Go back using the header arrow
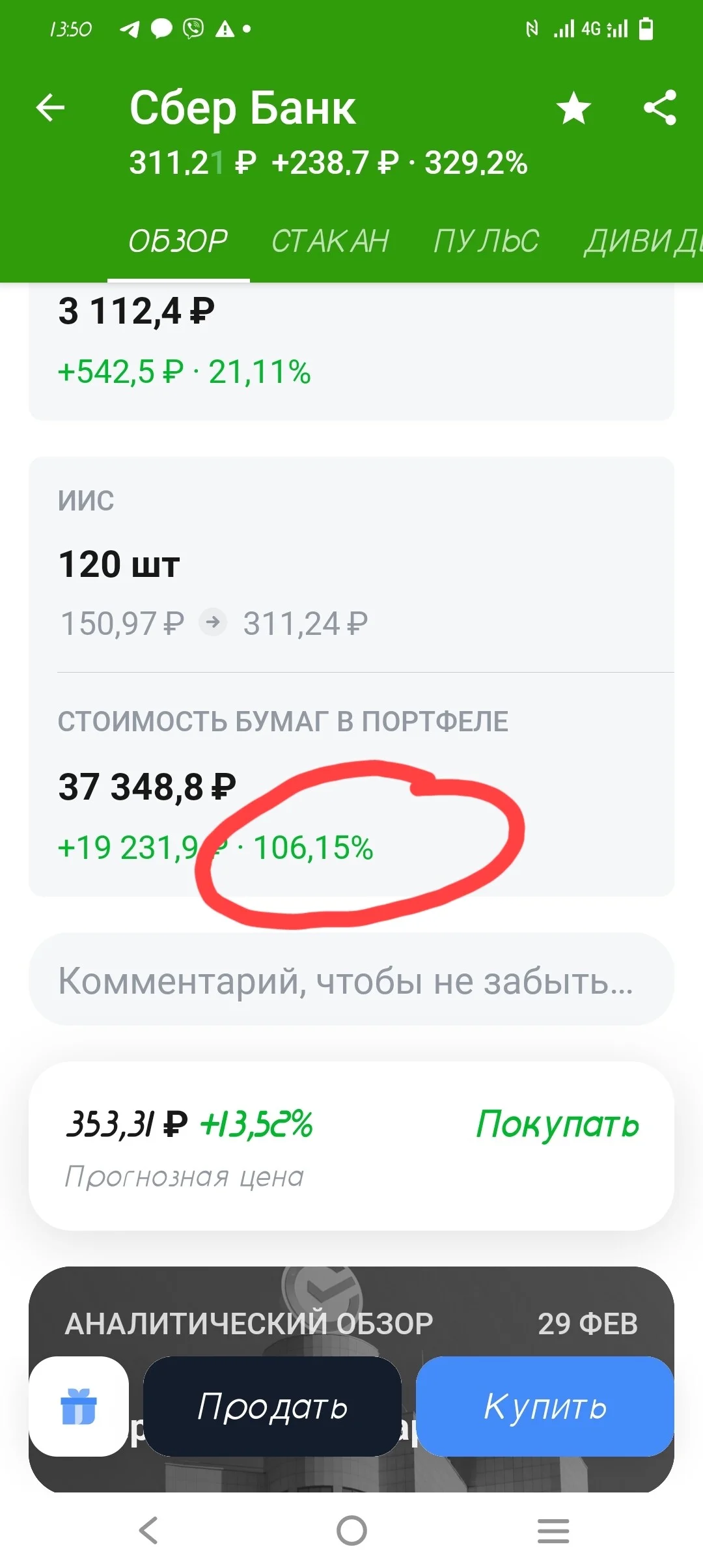 (50, 107)
